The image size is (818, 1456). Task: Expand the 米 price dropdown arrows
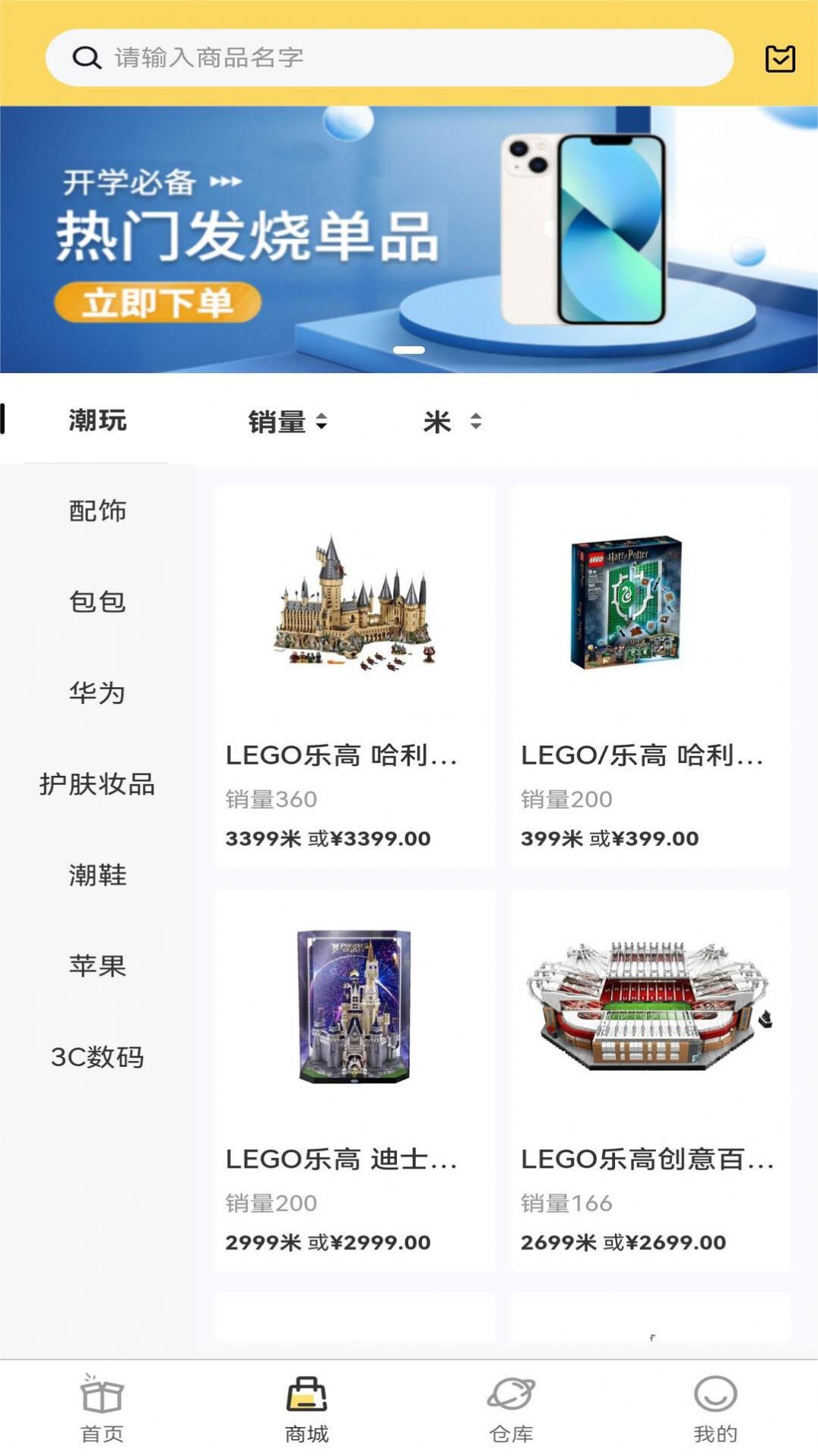tap(477, 420)
